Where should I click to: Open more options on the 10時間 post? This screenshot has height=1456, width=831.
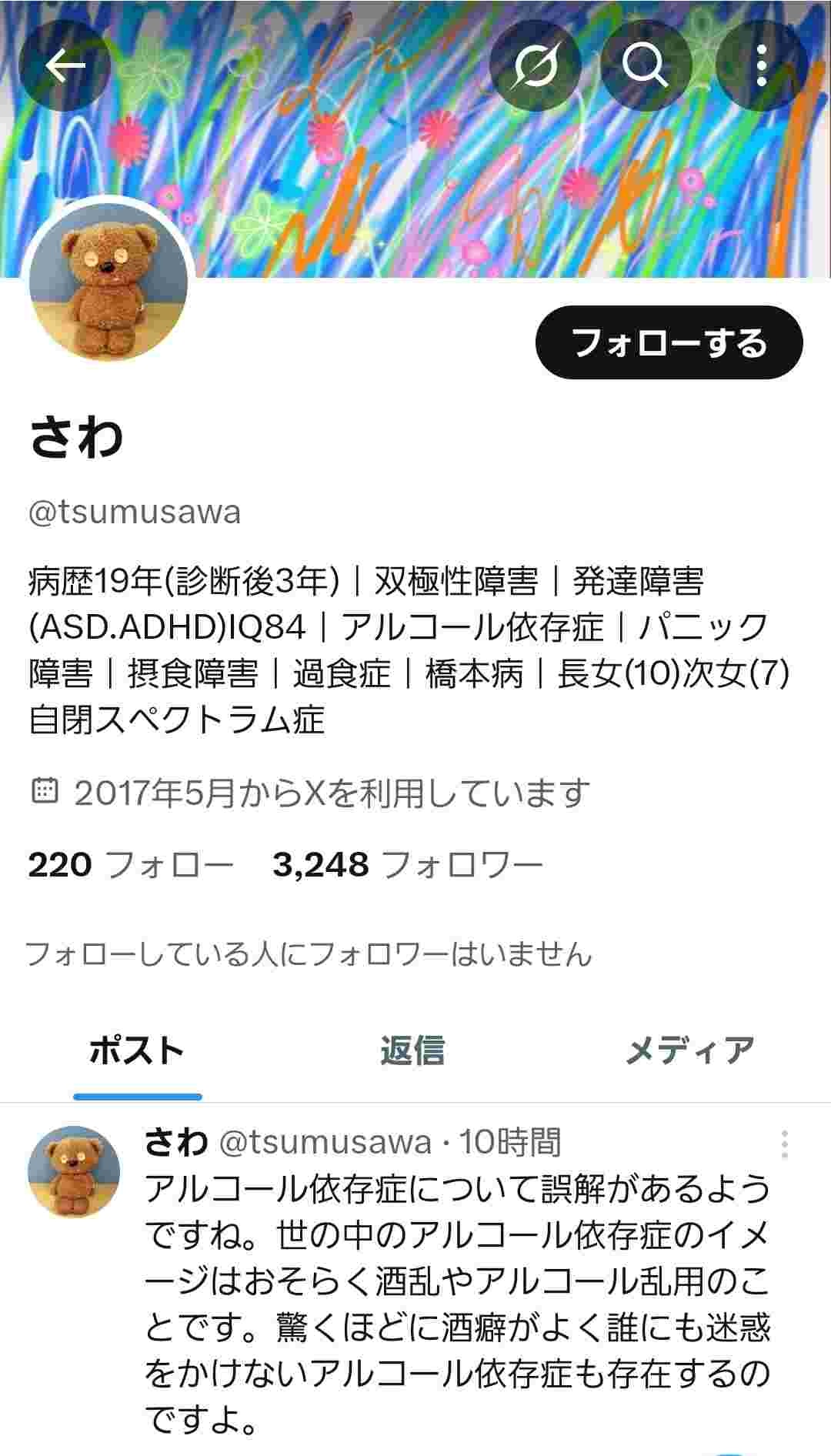point(784,1145)
